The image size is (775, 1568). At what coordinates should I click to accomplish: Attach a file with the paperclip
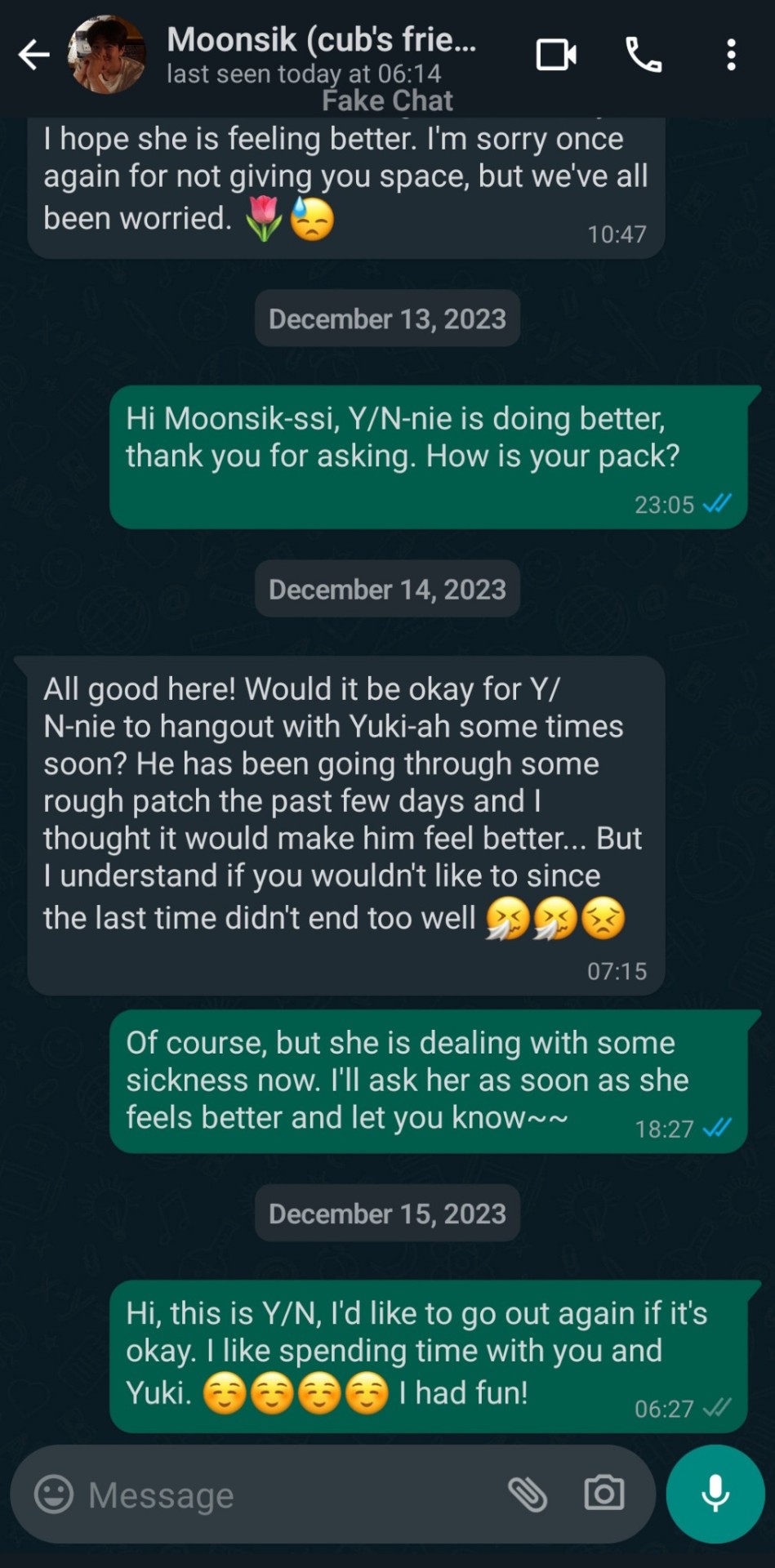[x=528, y=1494]
